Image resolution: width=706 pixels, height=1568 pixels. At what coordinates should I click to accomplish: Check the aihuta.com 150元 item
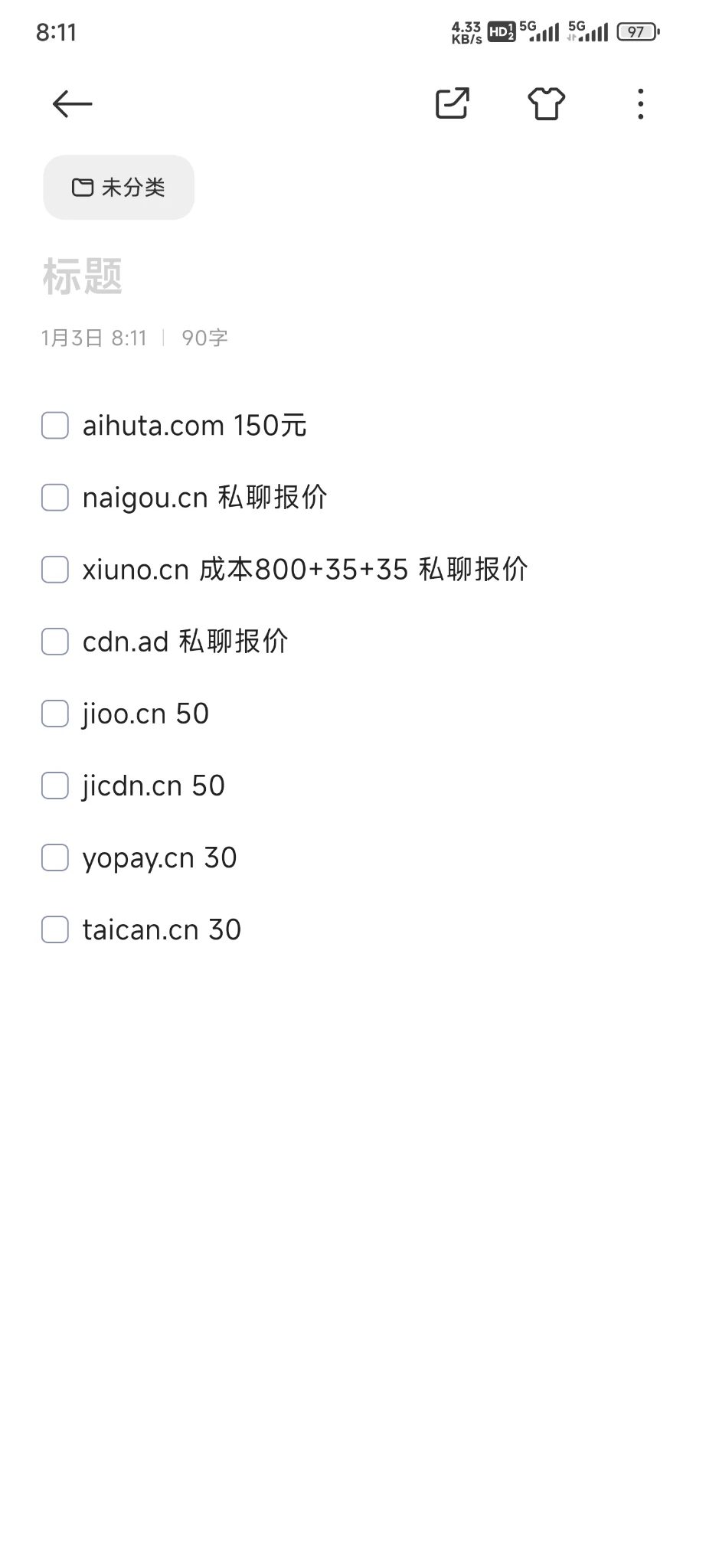55,426
